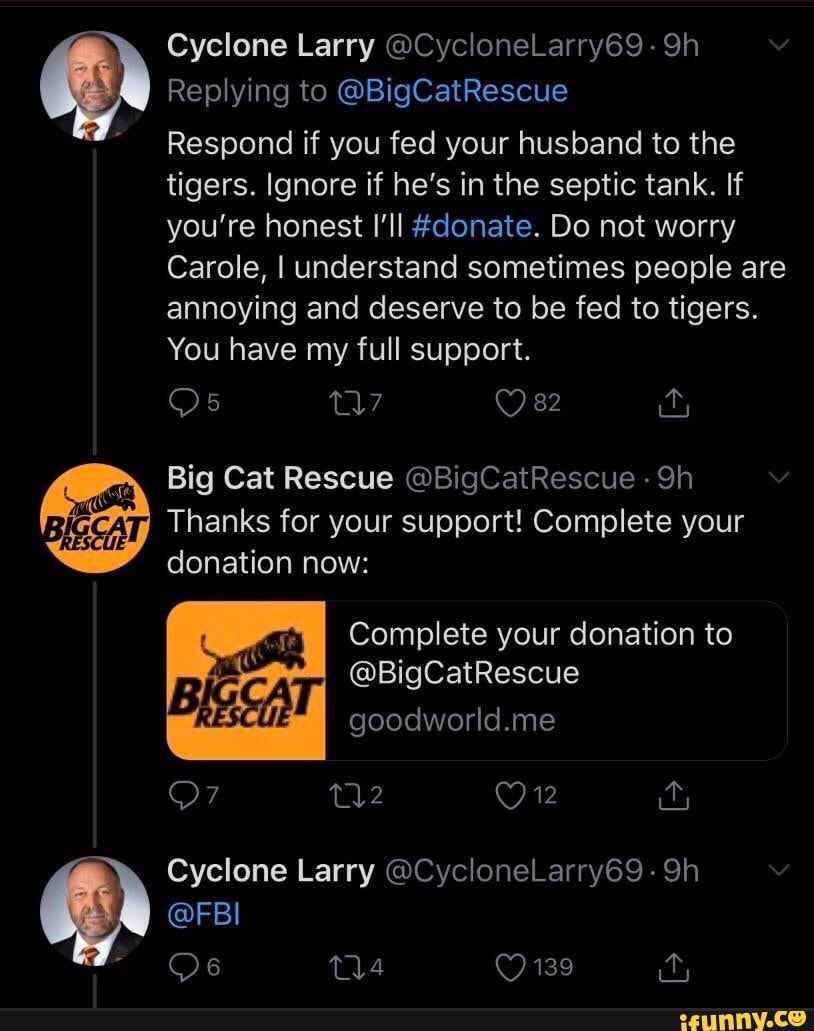Like Cyclone Larry's first tweet
This screenshot has height=1031, width=814.
(510, 402)
